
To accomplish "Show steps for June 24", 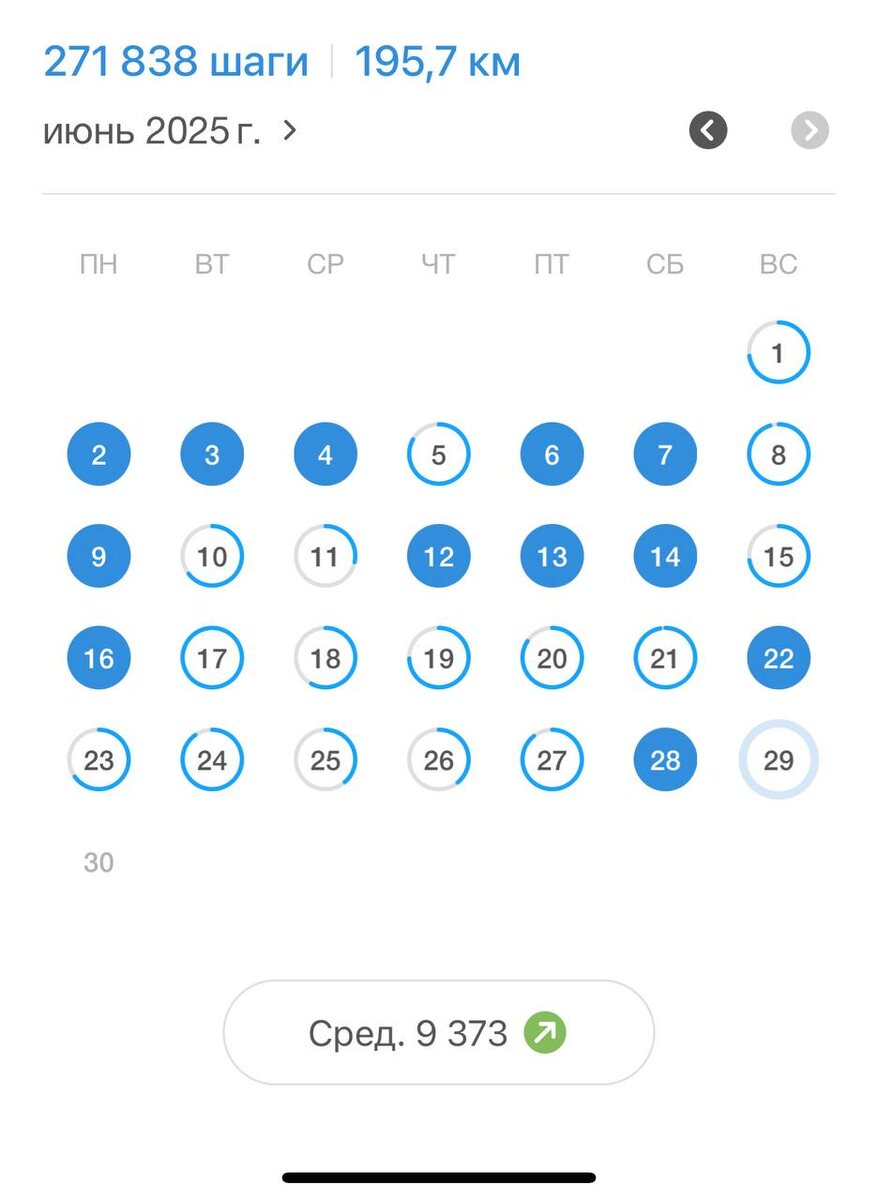I will [x=212, y=761].
